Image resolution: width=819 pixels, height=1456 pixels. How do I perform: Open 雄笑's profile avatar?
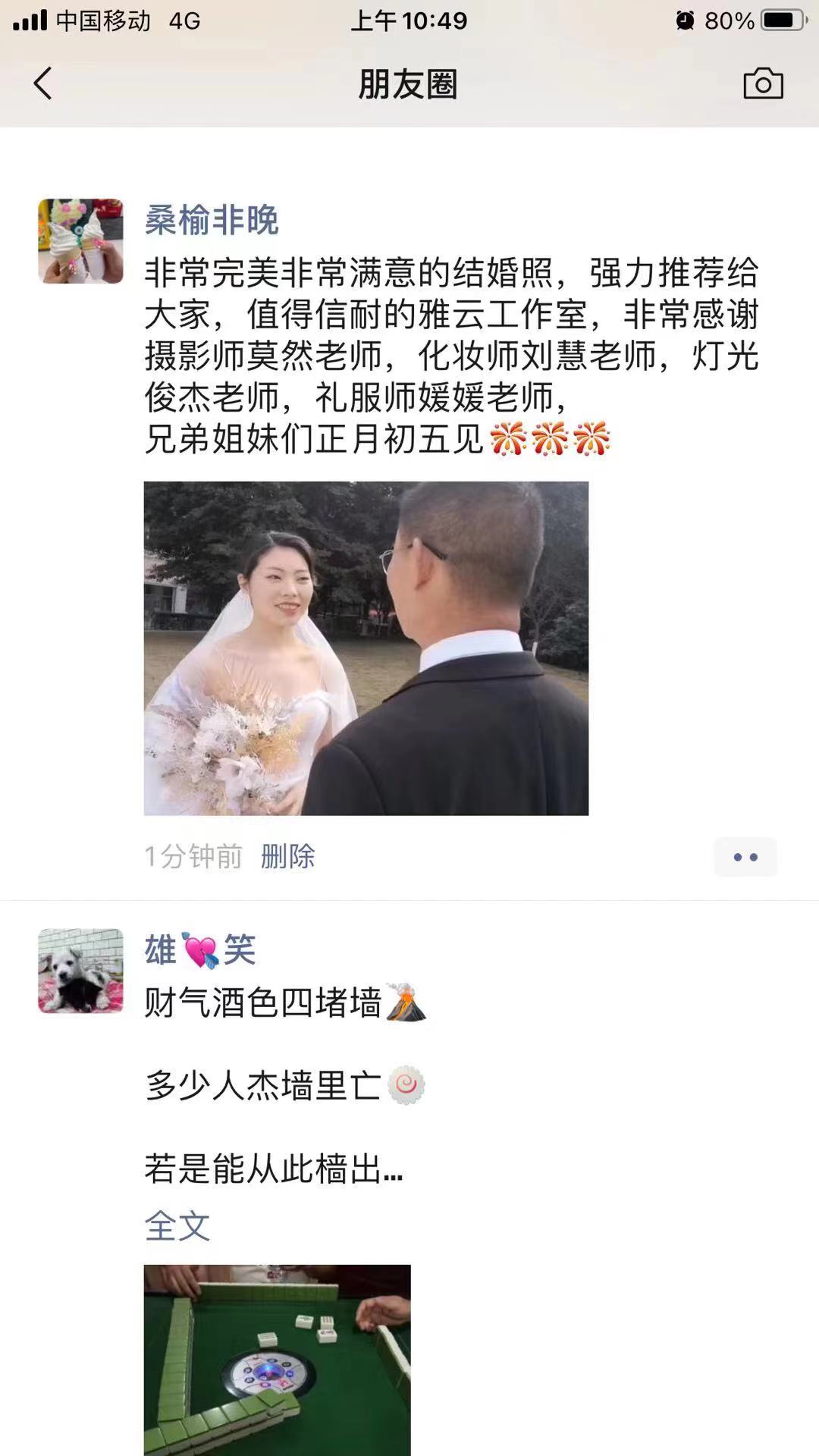[x=80, y=971]
